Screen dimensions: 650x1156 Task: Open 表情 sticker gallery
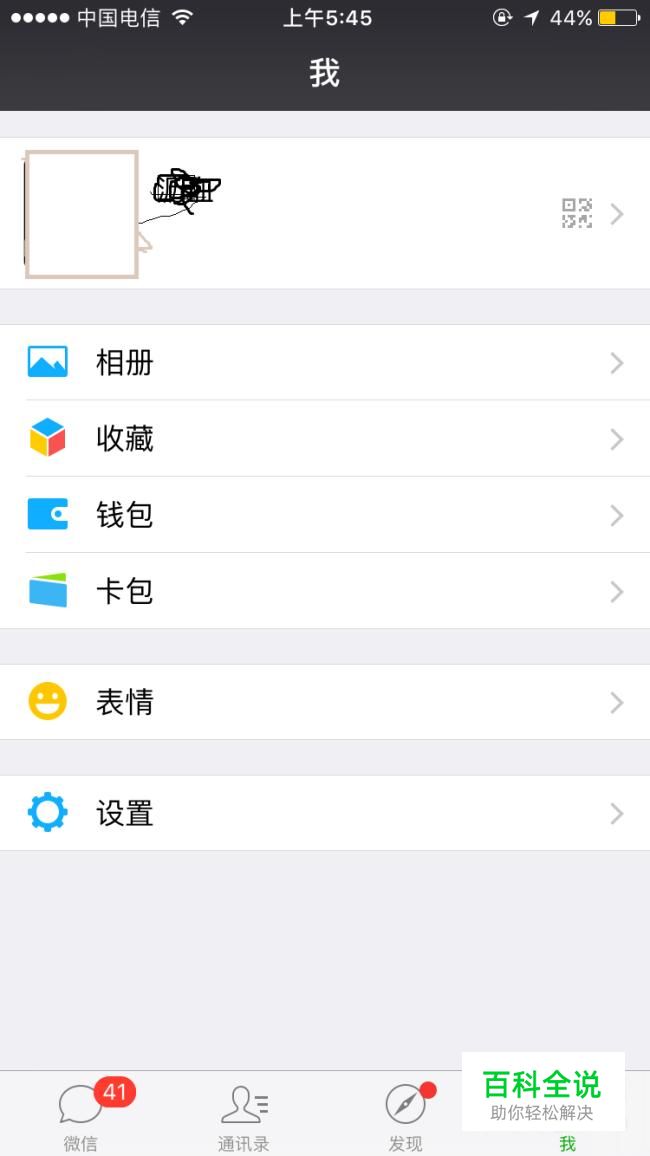click(x=325, y=702)
